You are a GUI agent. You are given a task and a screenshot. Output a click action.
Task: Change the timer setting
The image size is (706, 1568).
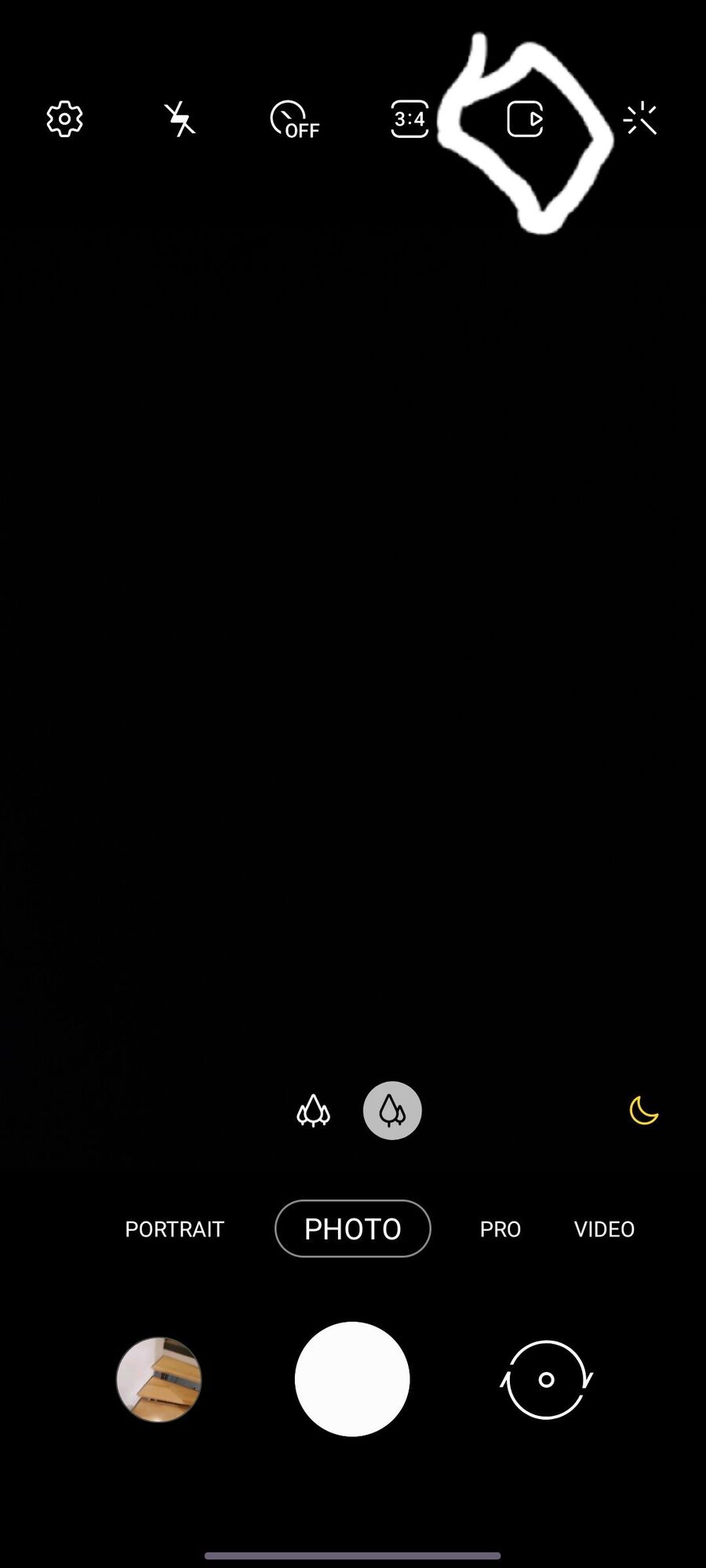294,120
